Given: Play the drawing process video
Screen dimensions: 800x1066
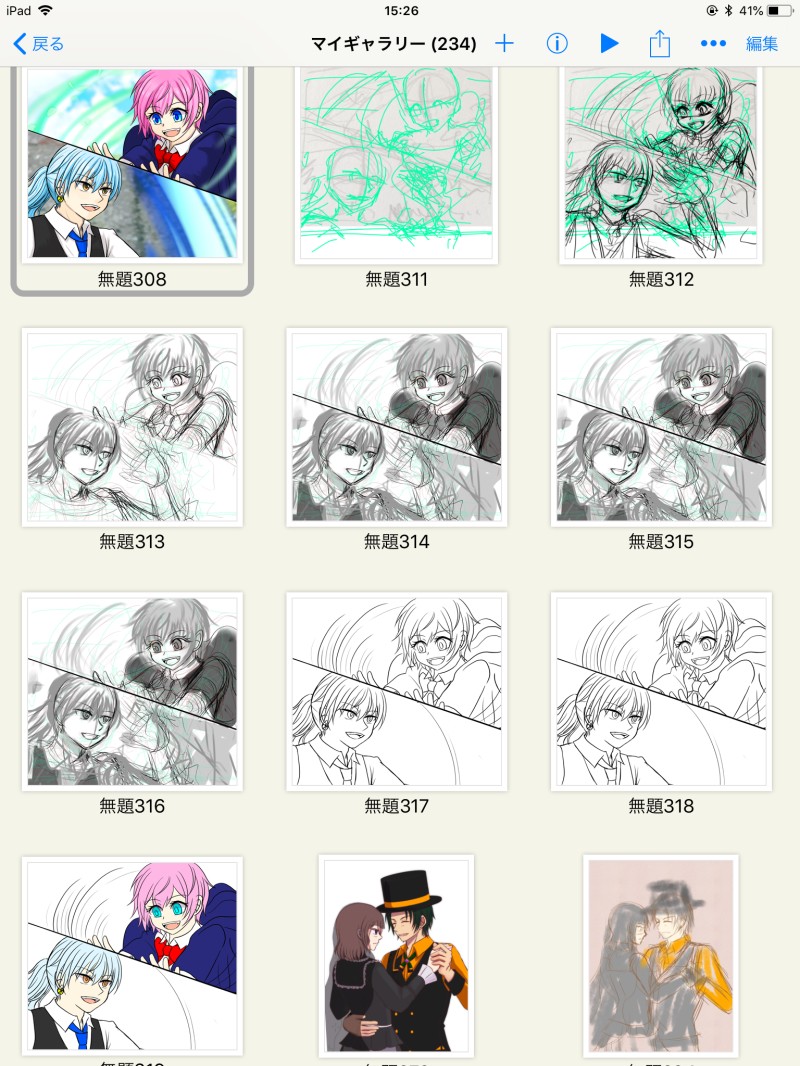Looking at the screenshot, I should (x=609, y=43).
